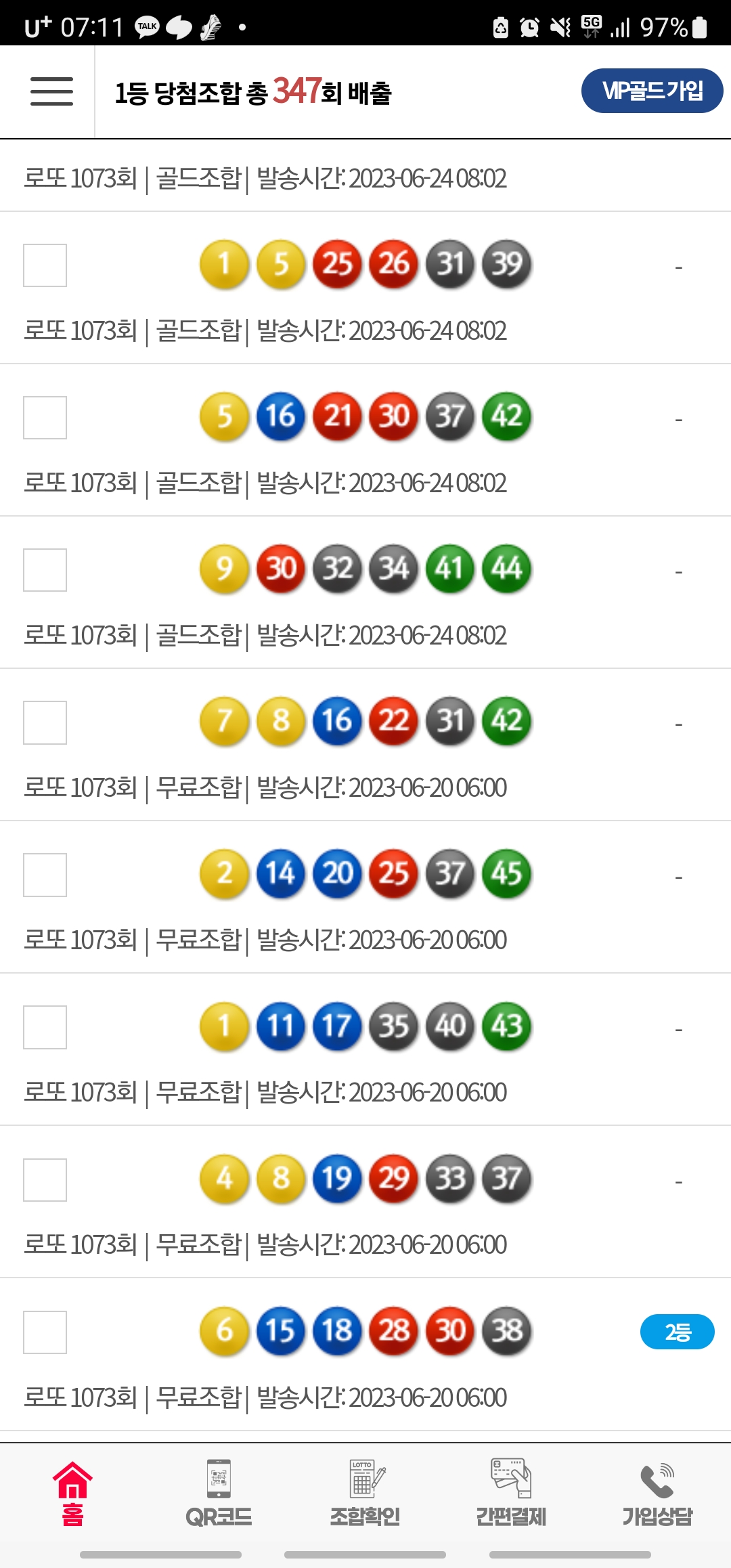This screenshot has height=1568, width=731.
Task: Open the QR코드 tab
Action: (x=219, y=1494)
